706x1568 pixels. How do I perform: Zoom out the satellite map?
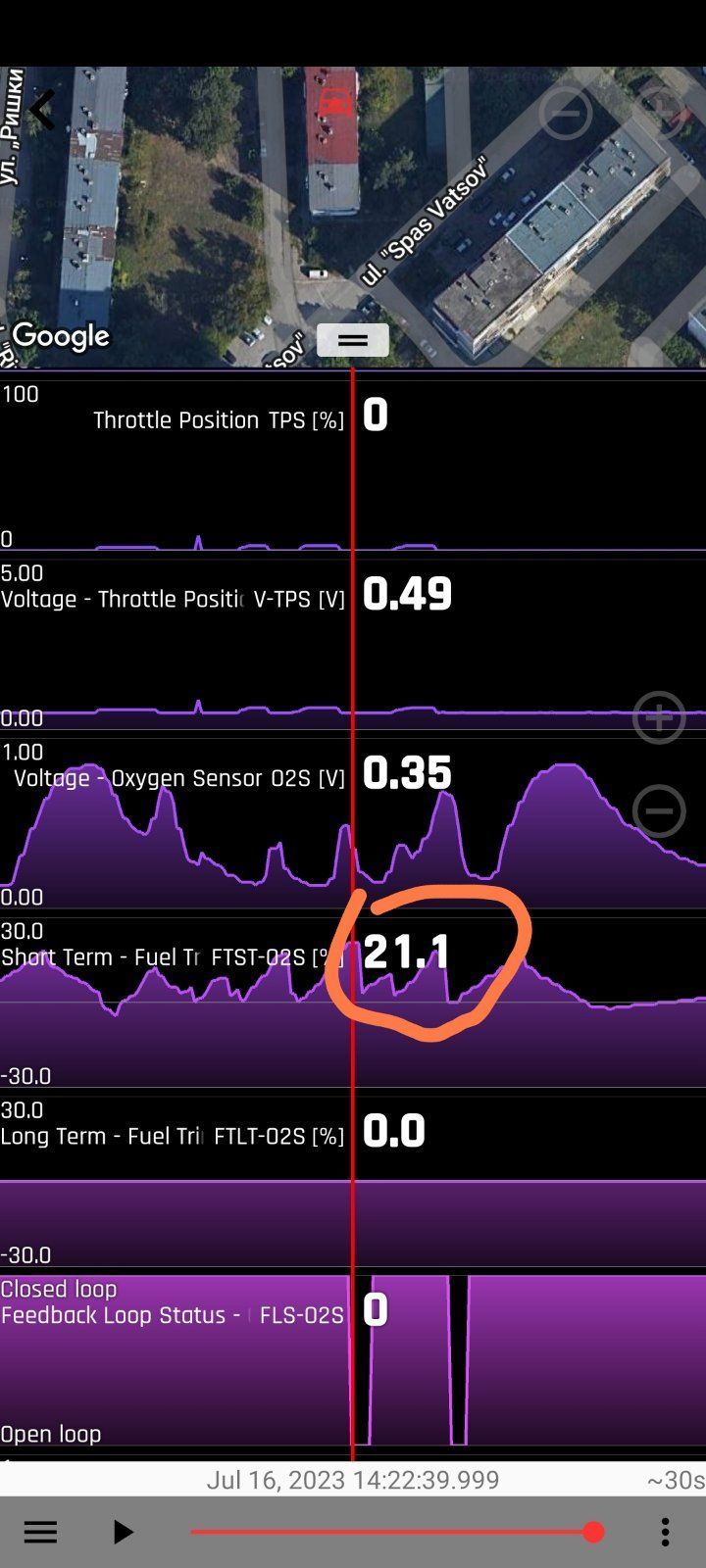pos(566,114)
